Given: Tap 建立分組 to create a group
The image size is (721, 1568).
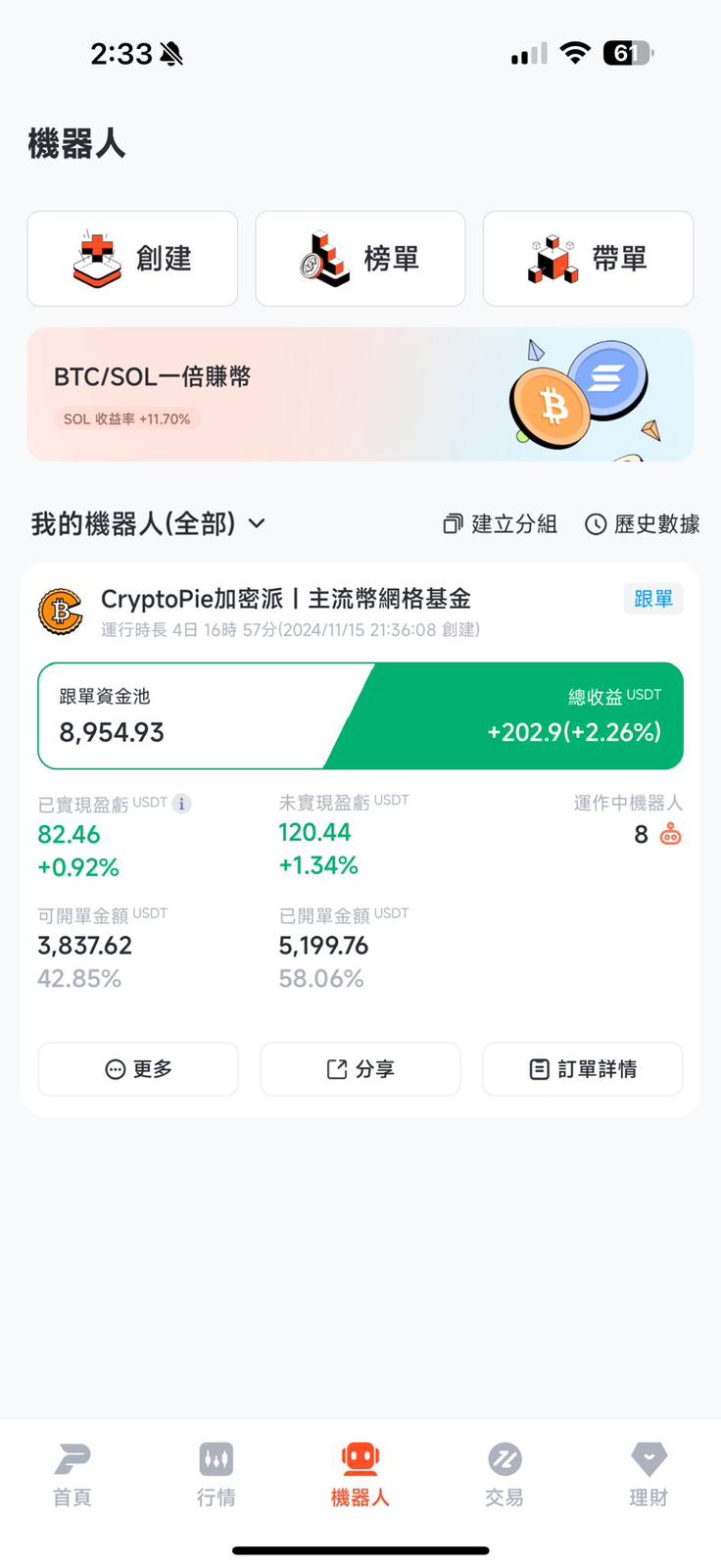Looking at the screenshot, I should click(501, 524).
